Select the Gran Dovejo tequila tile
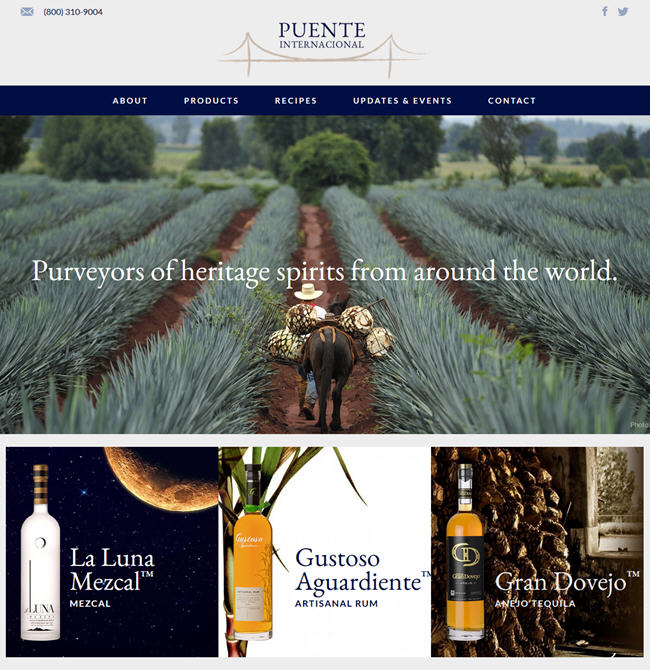Image resolution: width=650 pixels, height=670 pixels. pos(537,552)
